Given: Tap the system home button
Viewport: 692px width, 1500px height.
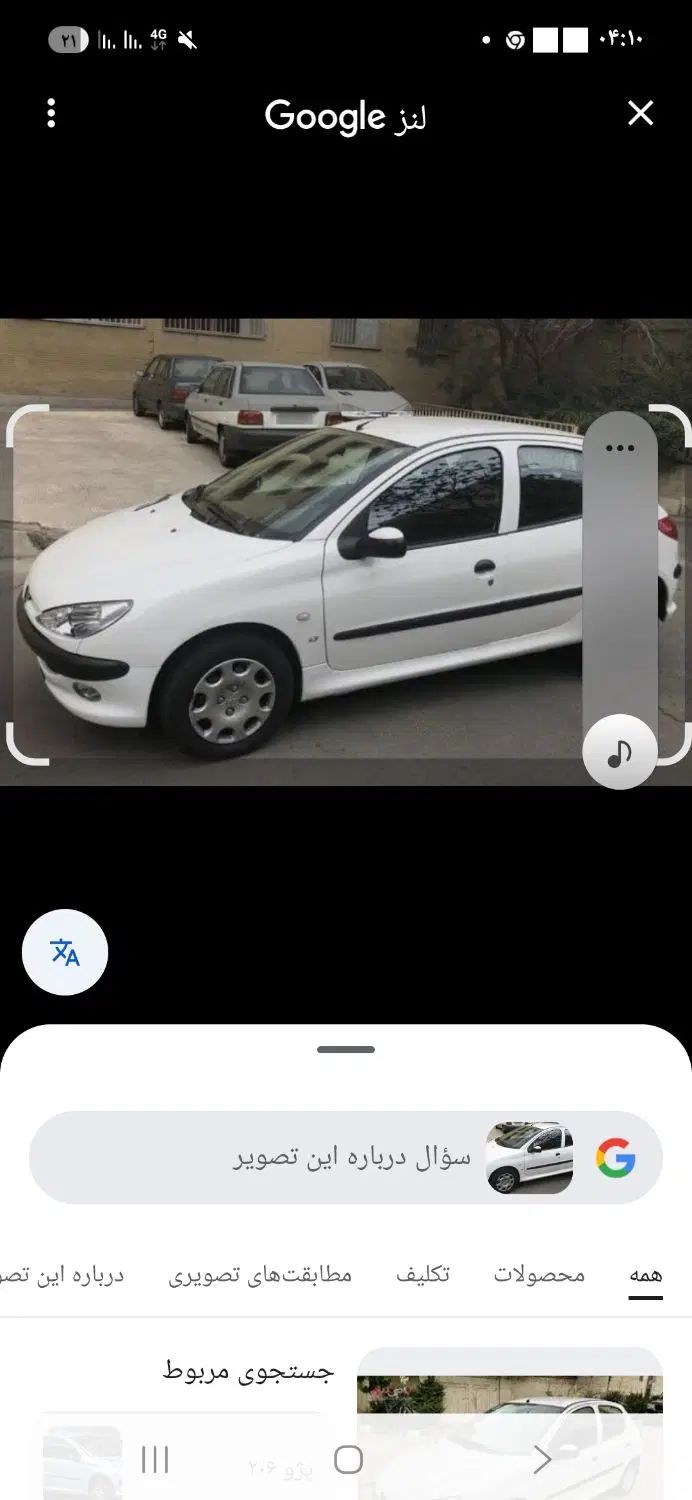Looking at the screenshot, I should [347, 1460].
